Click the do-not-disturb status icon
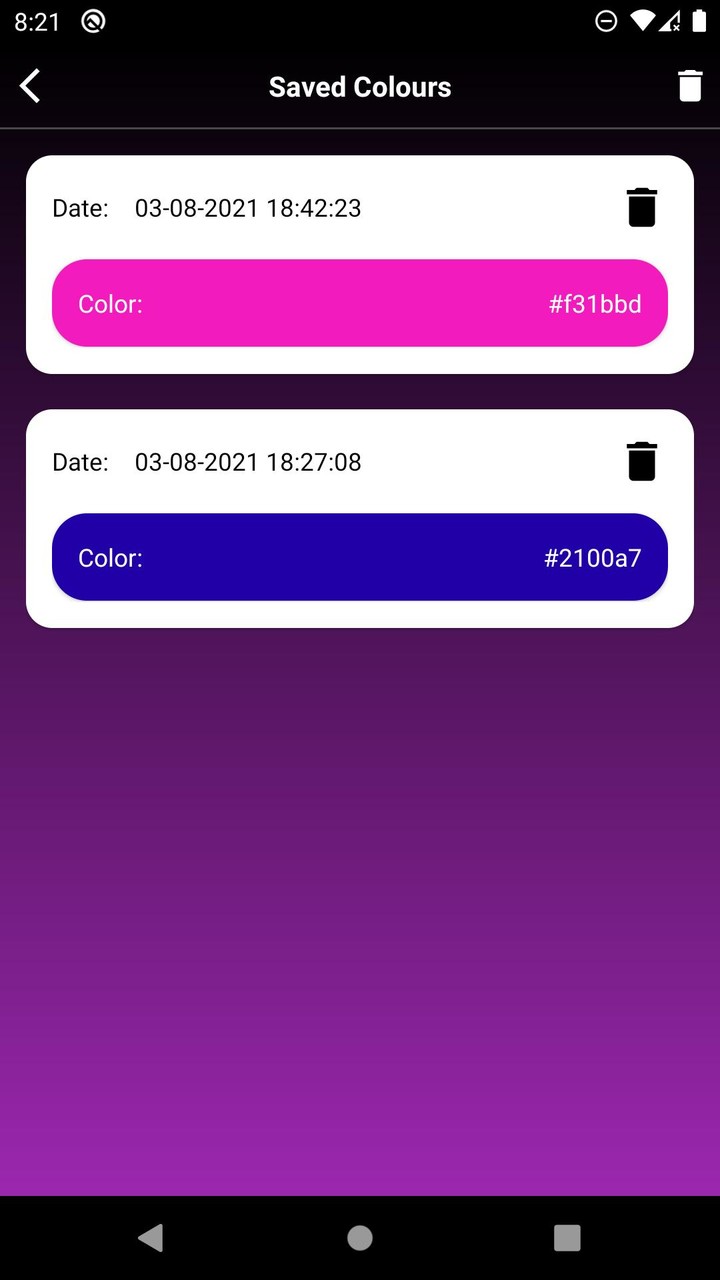Viewport: 720px width, 1280px height. coord(606,20)
